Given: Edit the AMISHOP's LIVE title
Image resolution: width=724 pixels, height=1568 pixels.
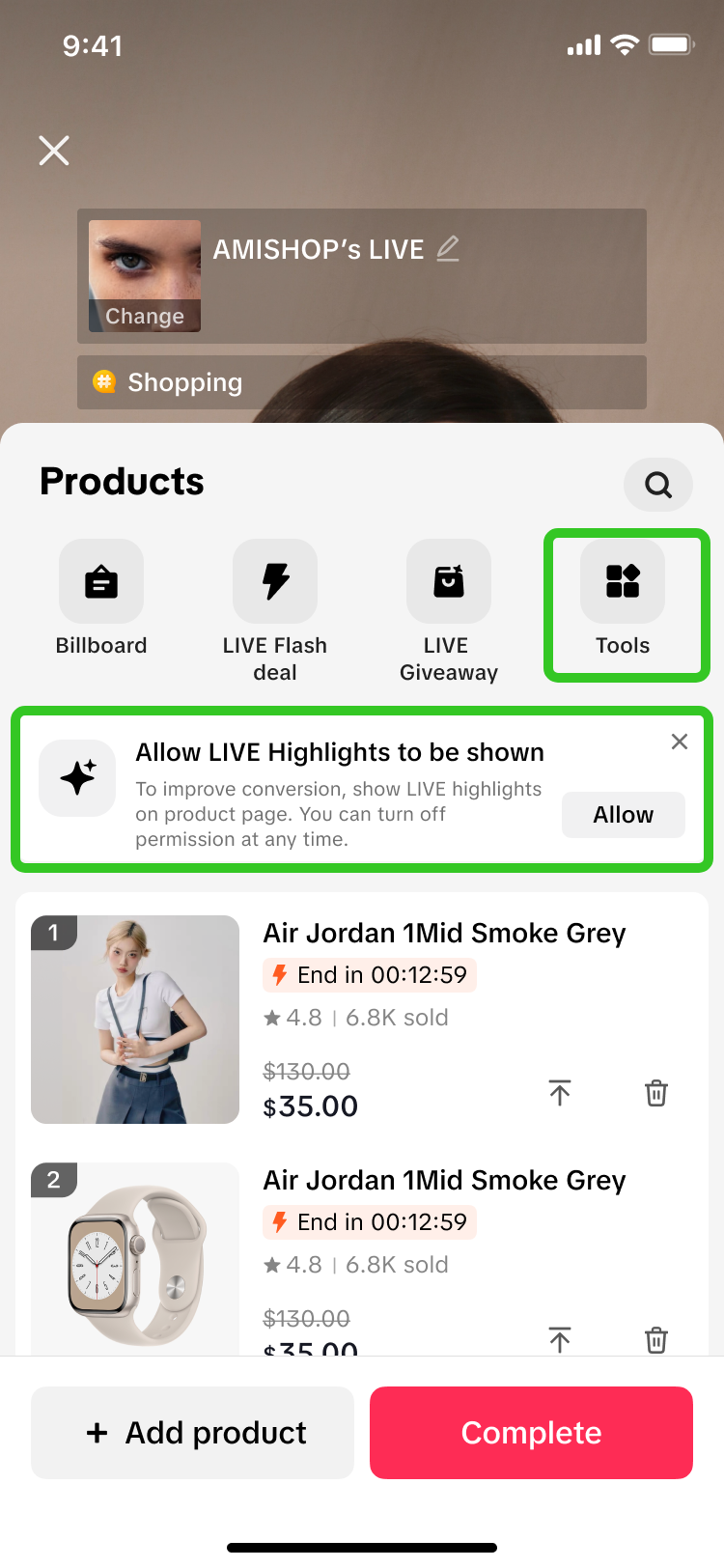Looking at the screenshot, I should [448, 249].
